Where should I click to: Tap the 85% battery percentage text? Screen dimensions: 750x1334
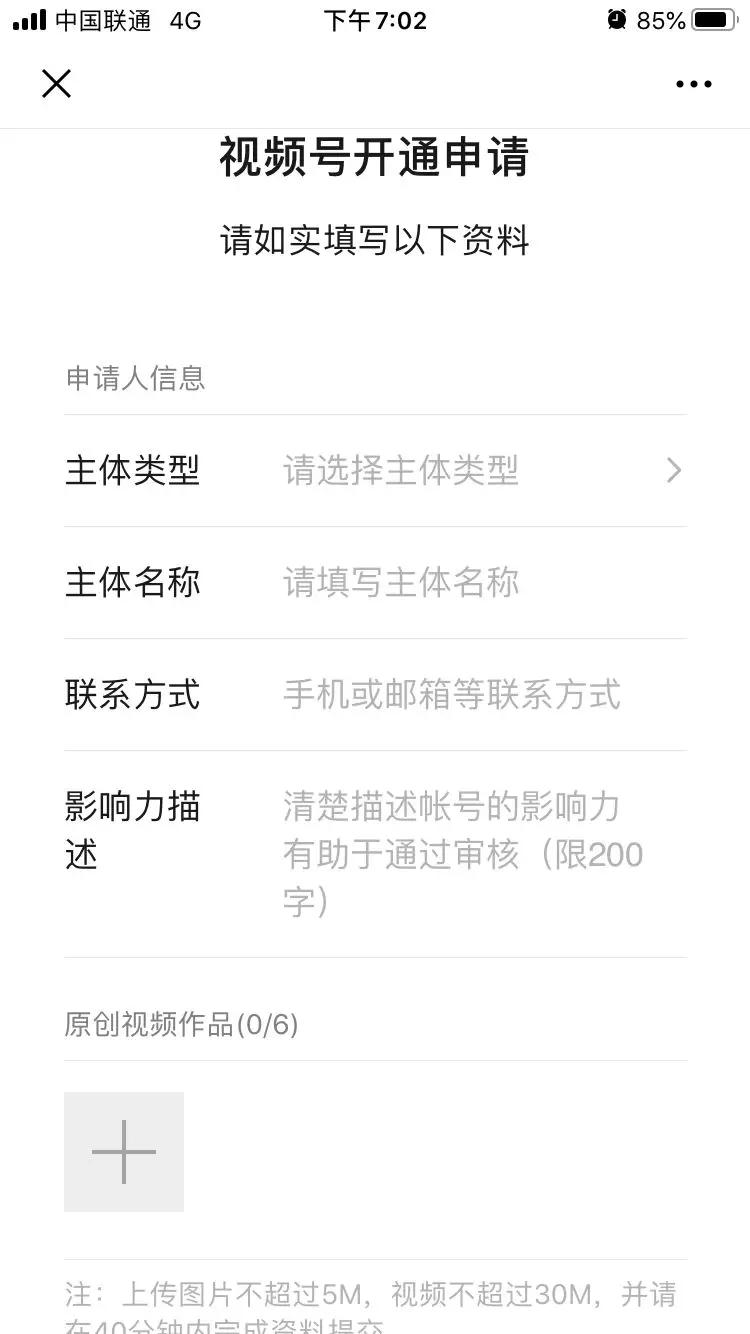(659, 19)
